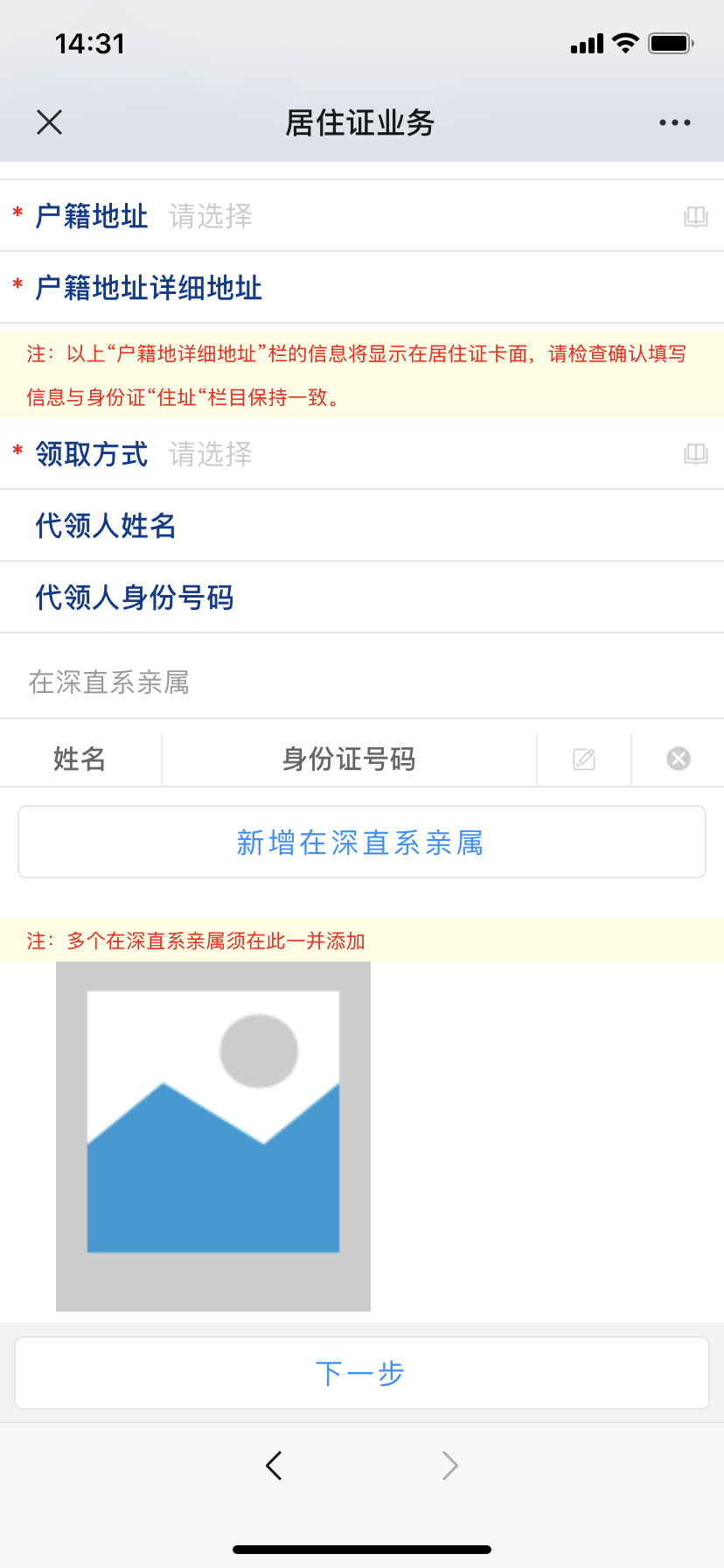Viewport: 724px width, 1568px height.
Task: Click the 姓名 column header
Action: (79, 759)
